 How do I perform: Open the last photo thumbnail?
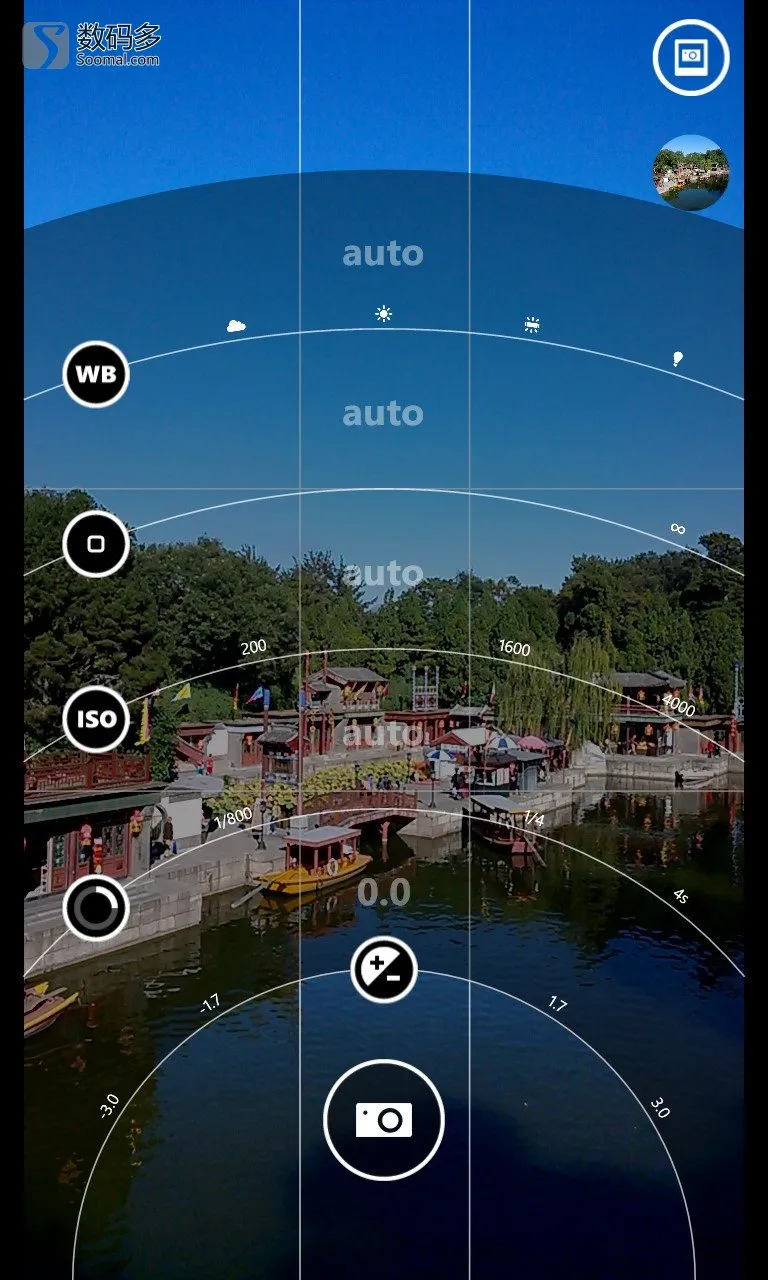click(690, 173)
